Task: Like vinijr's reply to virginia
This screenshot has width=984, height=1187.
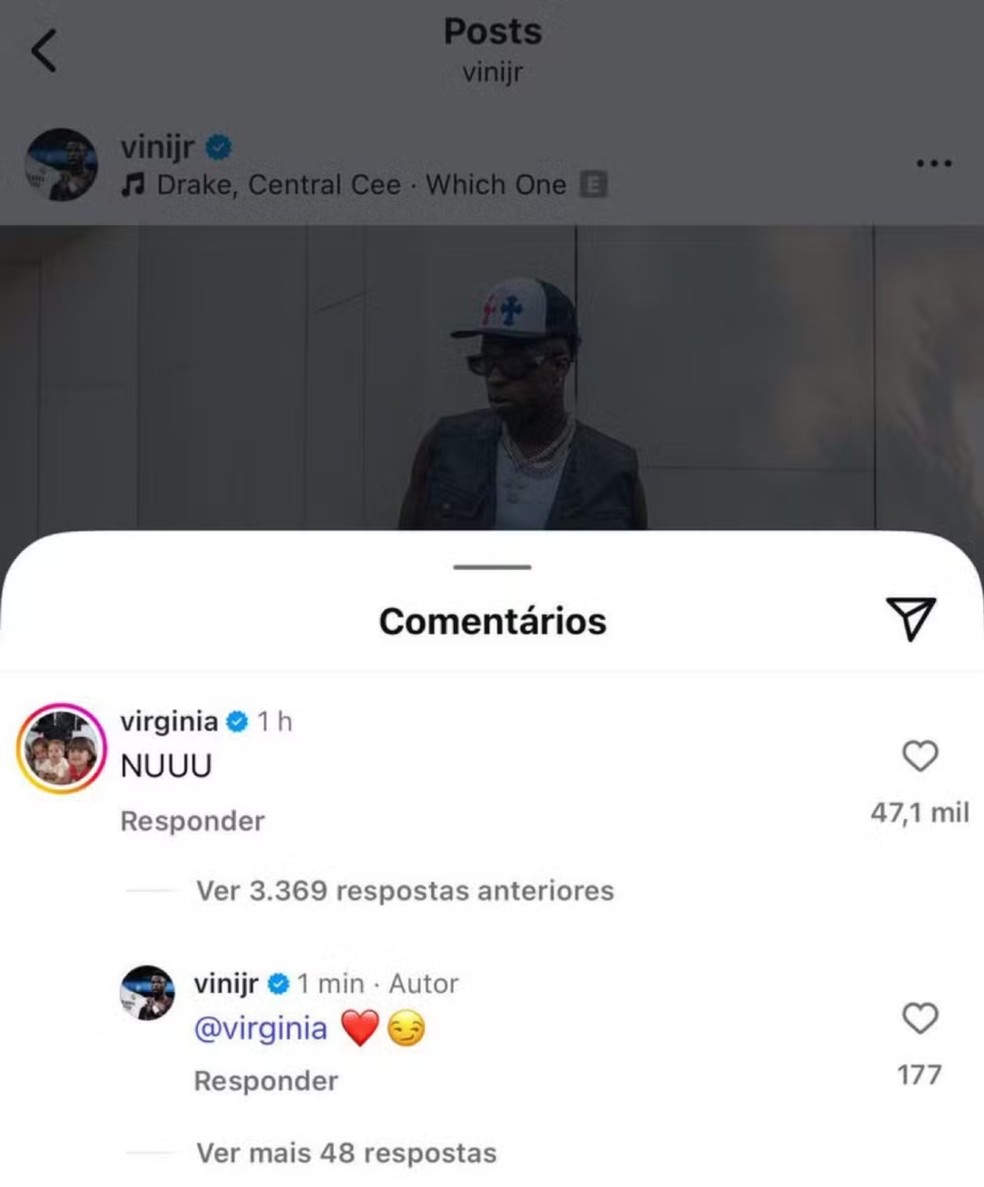Action: click(919, 1019)
